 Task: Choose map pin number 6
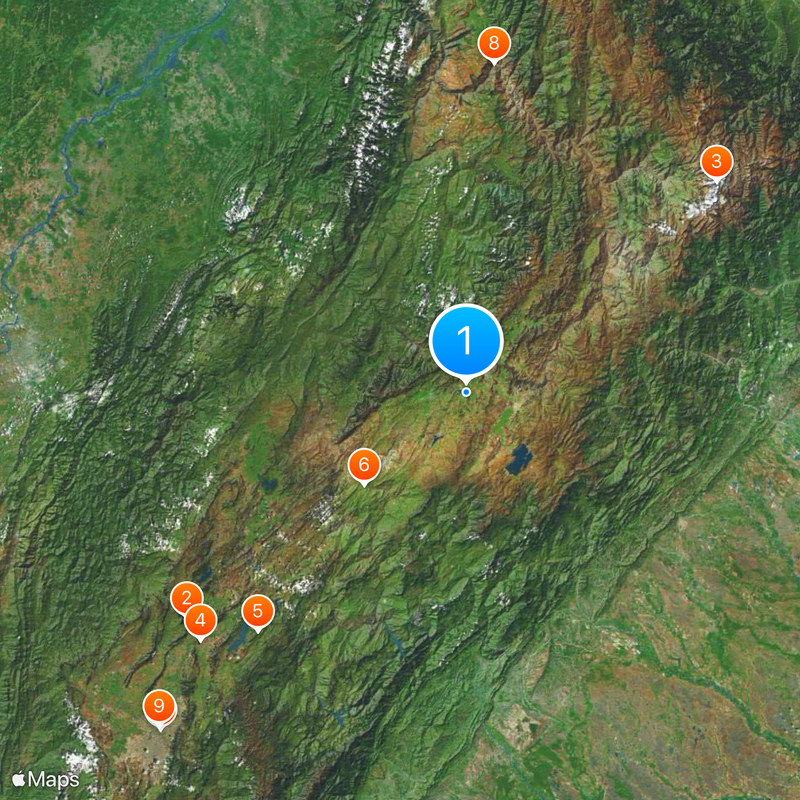(364, 464)
